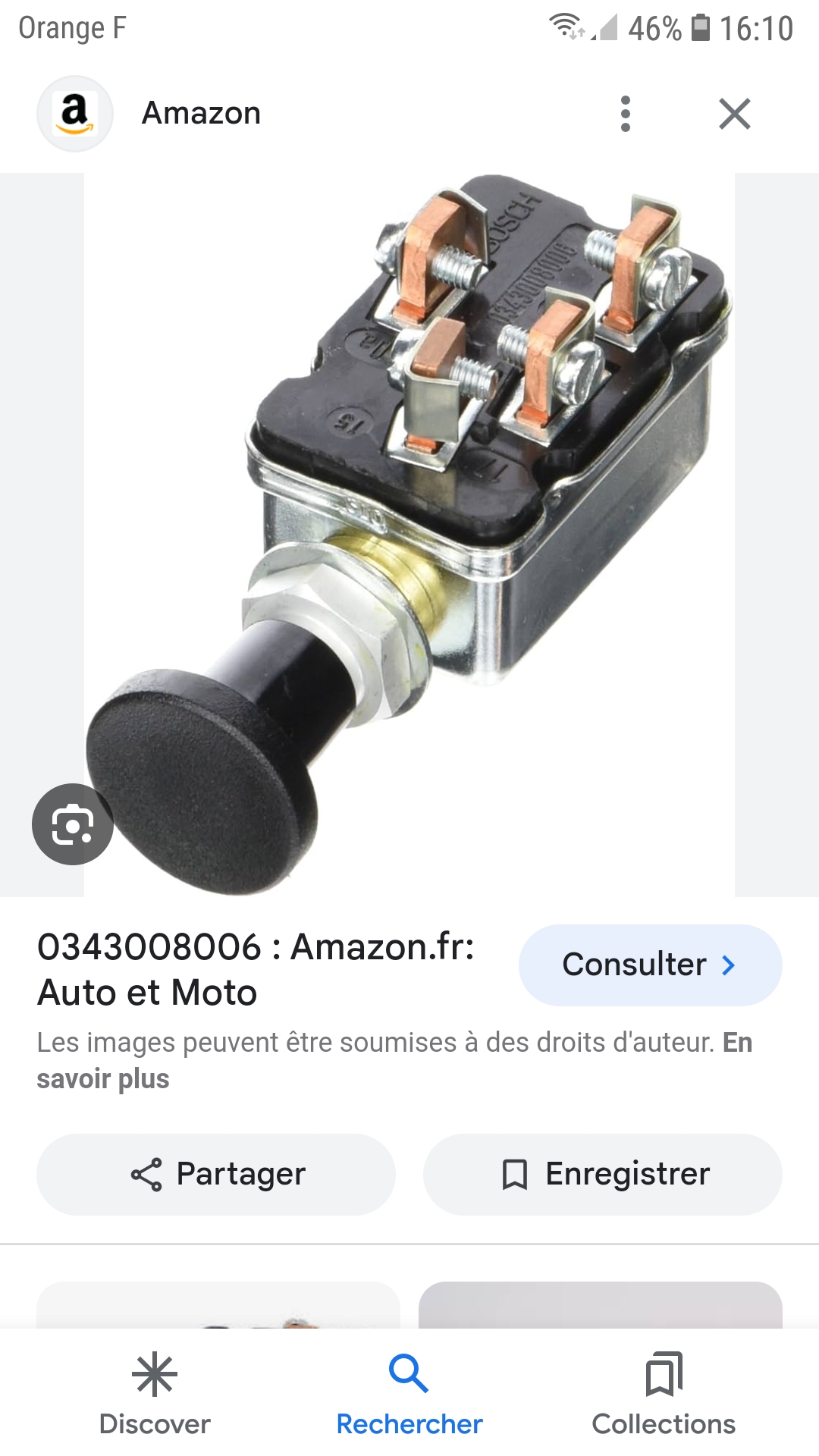
Task: Tap the Consulter button
Action: [650, 965]
